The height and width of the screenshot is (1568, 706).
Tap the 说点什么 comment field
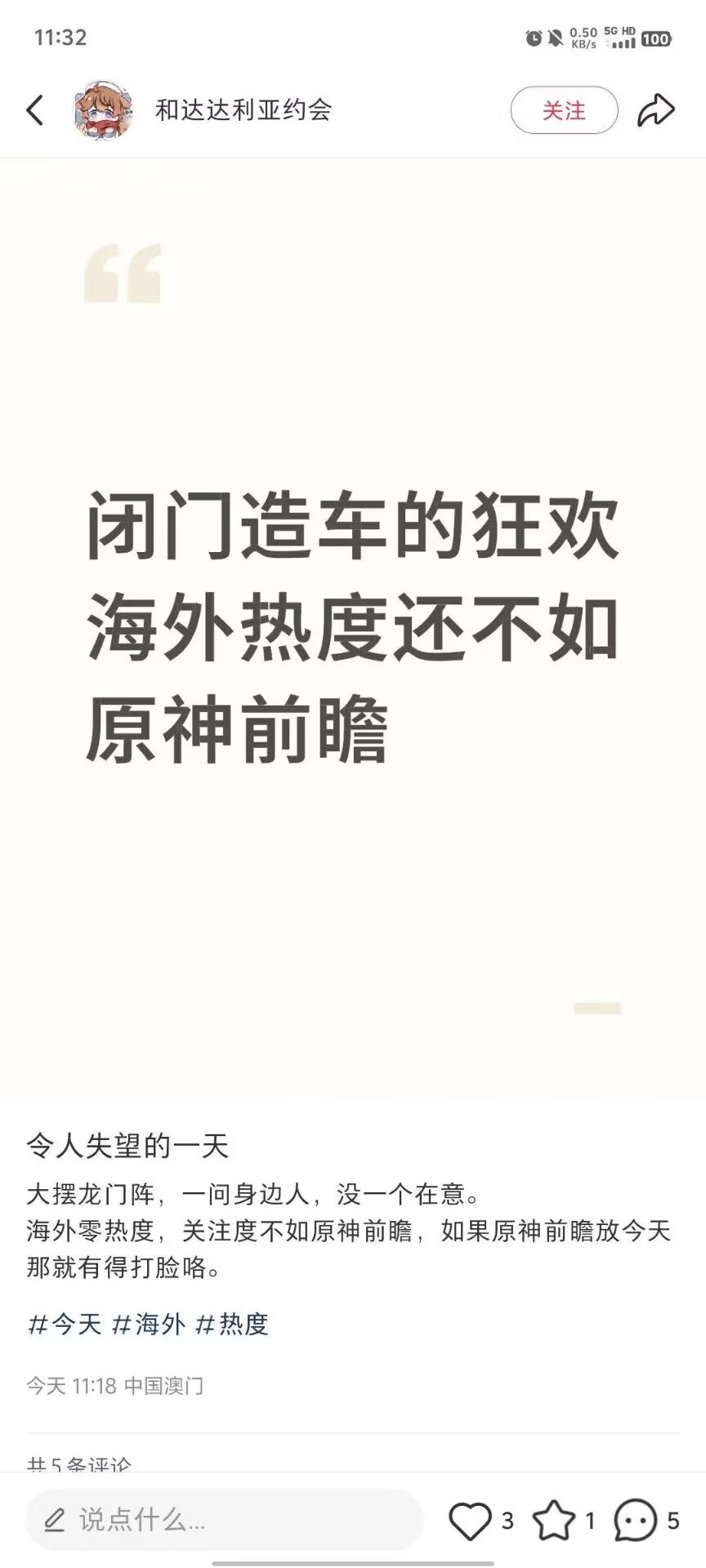click(225, 1520)
